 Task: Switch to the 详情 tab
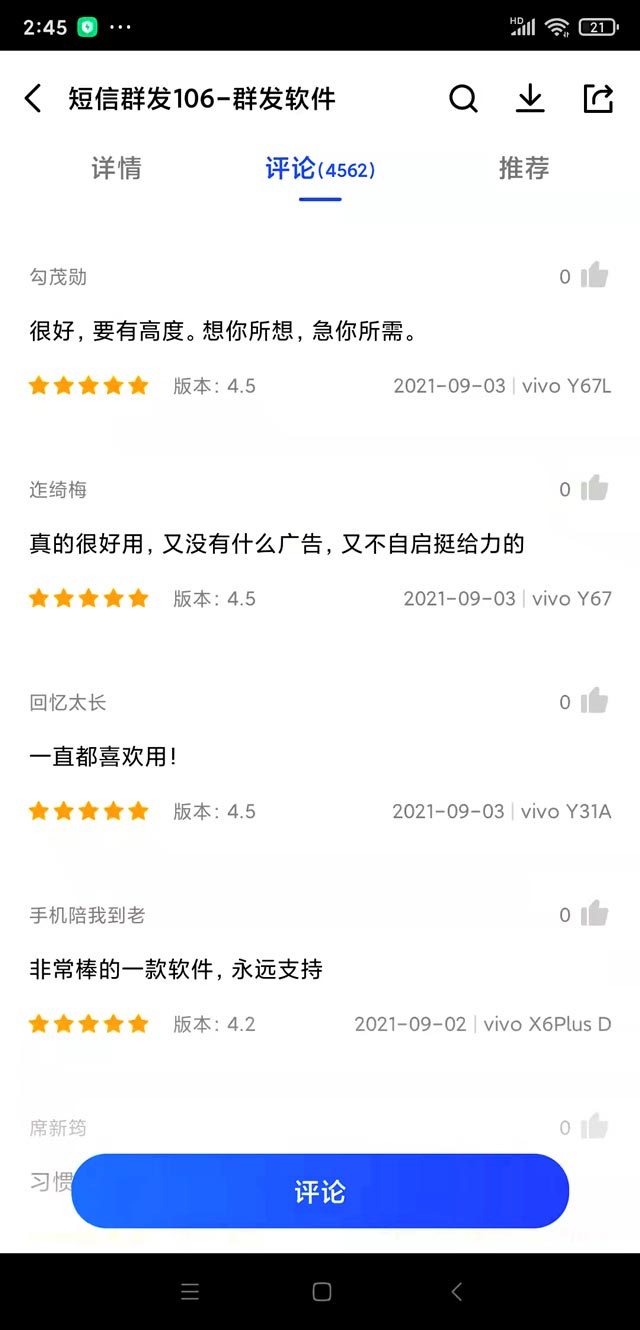116,168
